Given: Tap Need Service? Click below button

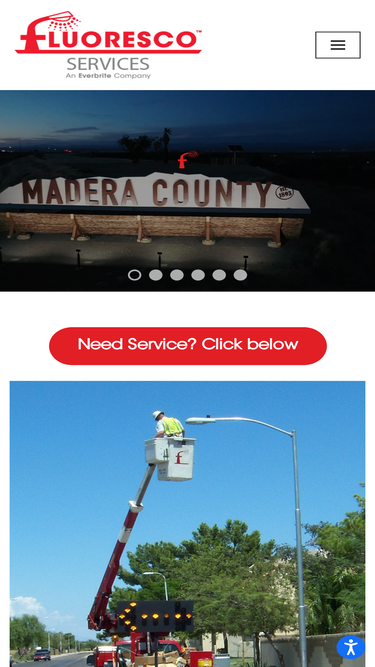Looking at the screenshot, I should [188, 345].
